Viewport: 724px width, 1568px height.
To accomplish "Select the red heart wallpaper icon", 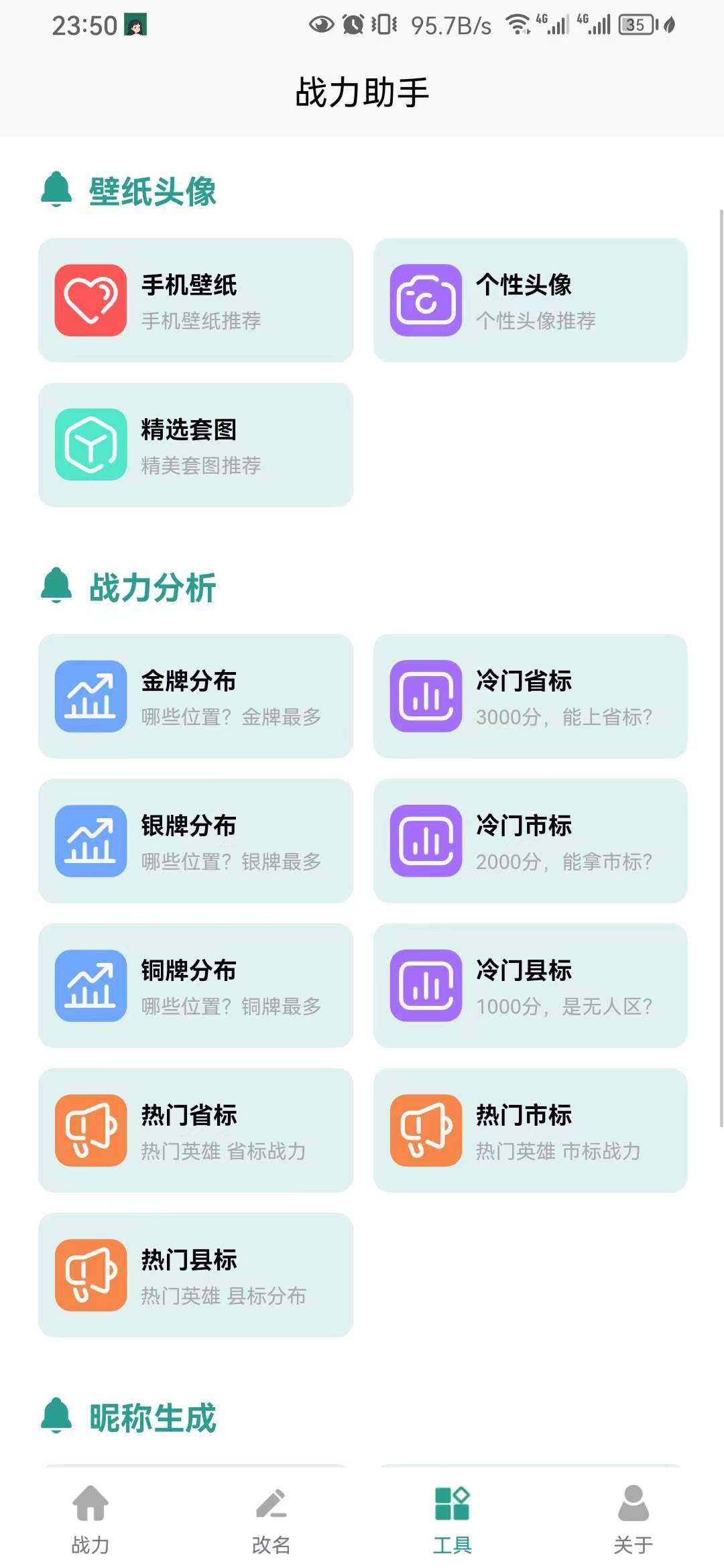I will [90, 300].
